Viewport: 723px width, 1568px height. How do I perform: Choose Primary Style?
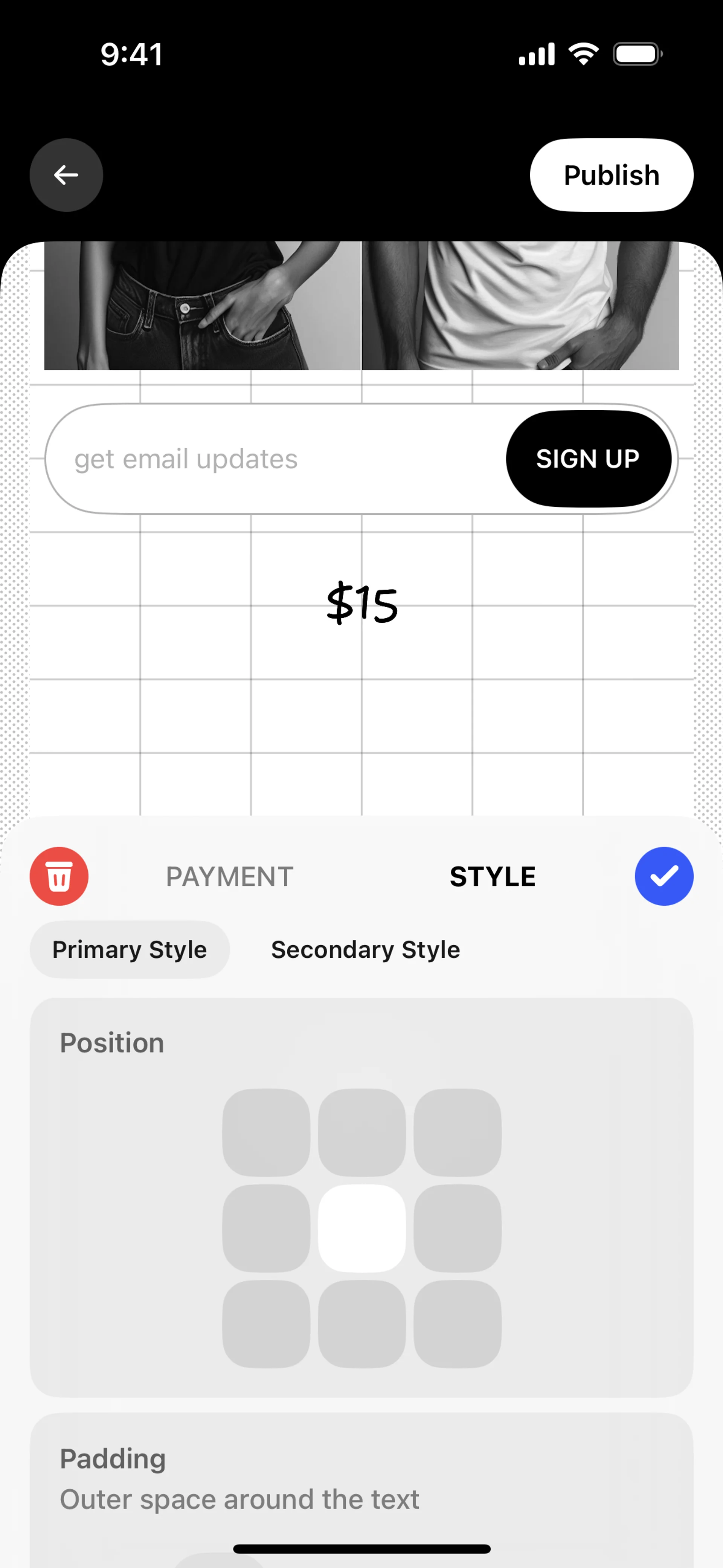point(130,949)
